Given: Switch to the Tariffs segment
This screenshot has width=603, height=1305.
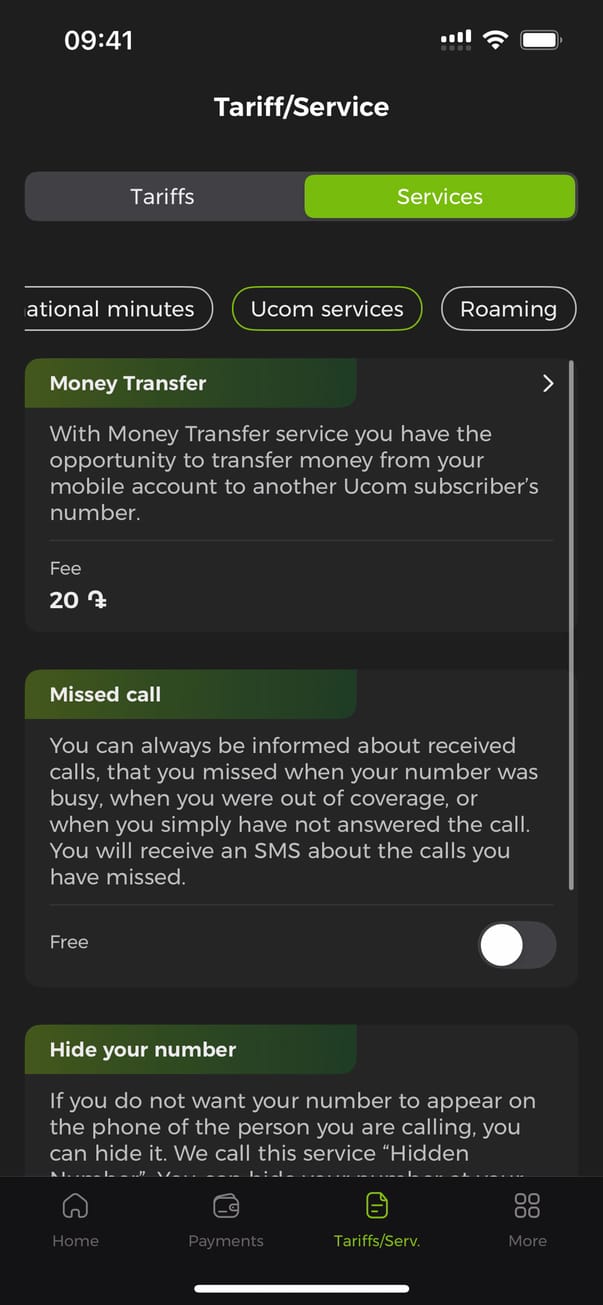Looking at the screenshot, I should 163,197.
